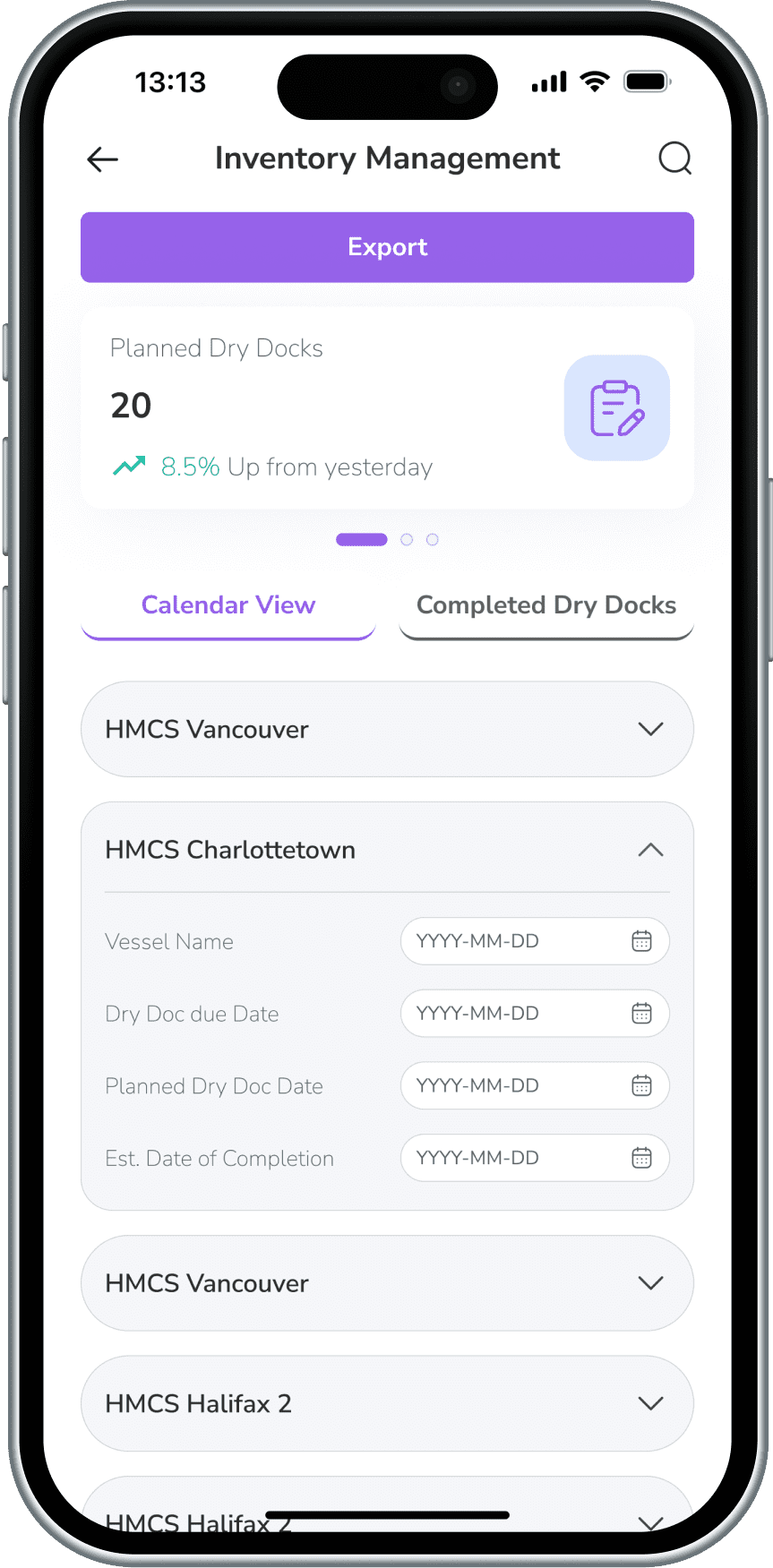This screenshot has height=1568, width=773.
Task: Collapse the HMCS Charlottetown section
Action: click(x=650, y=850)
